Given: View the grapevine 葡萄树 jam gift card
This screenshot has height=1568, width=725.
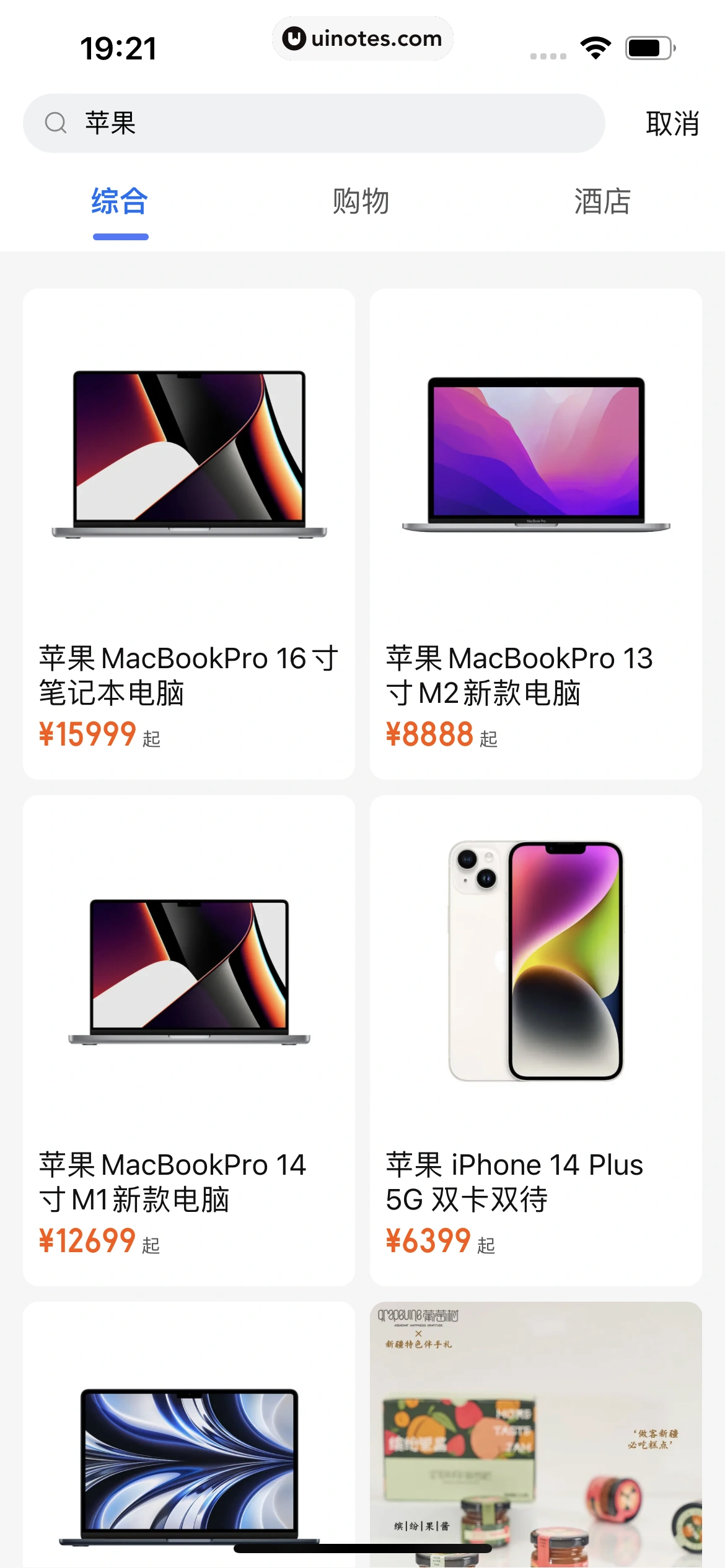Looking at the screenshot, I should 536,1437.
